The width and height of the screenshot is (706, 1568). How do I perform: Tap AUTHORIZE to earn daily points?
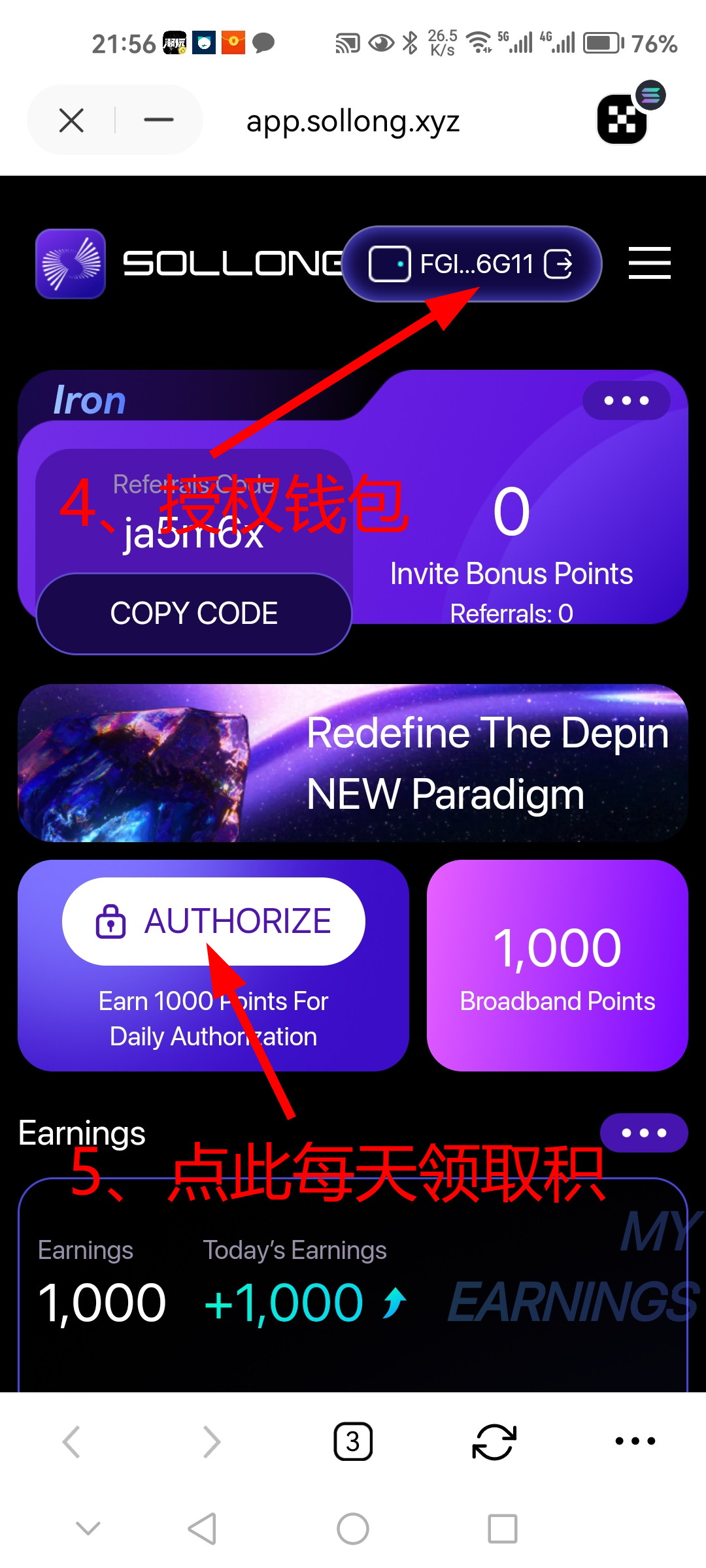click(213, 921)
